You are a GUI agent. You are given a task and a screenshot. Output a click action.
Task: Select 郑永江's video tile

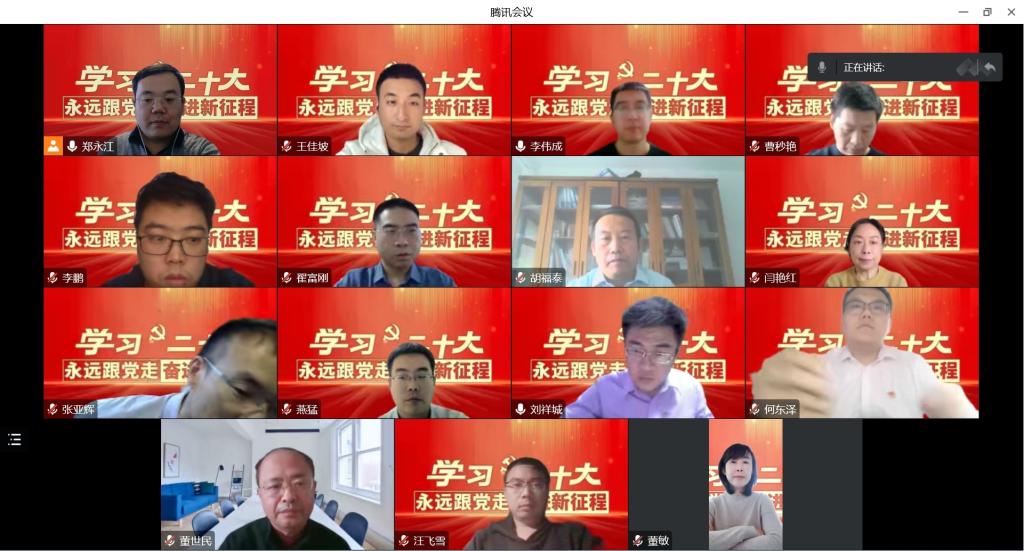[x=160, y=90]
